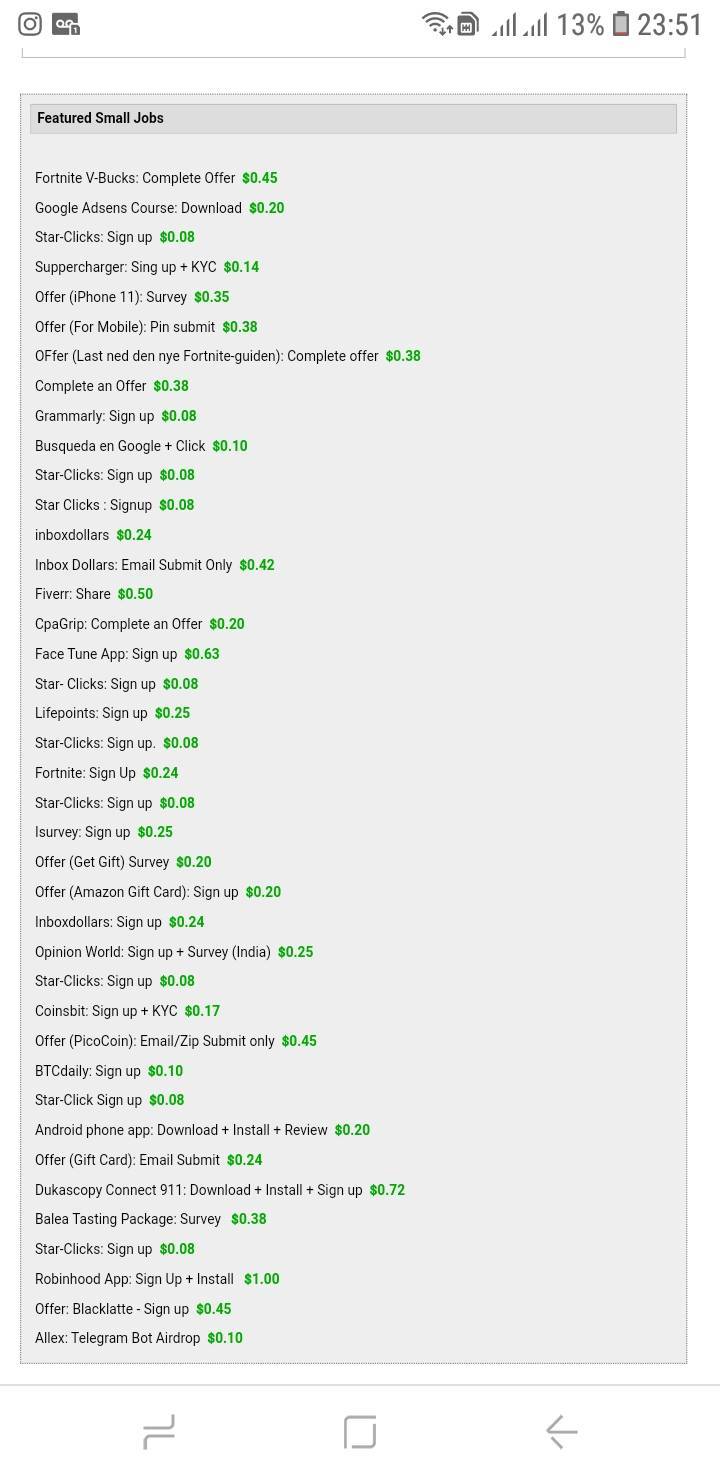Select the Coinsbit: Sign up + KYC job
The width and height of the screenshot is (720, 1480).
106,1011
